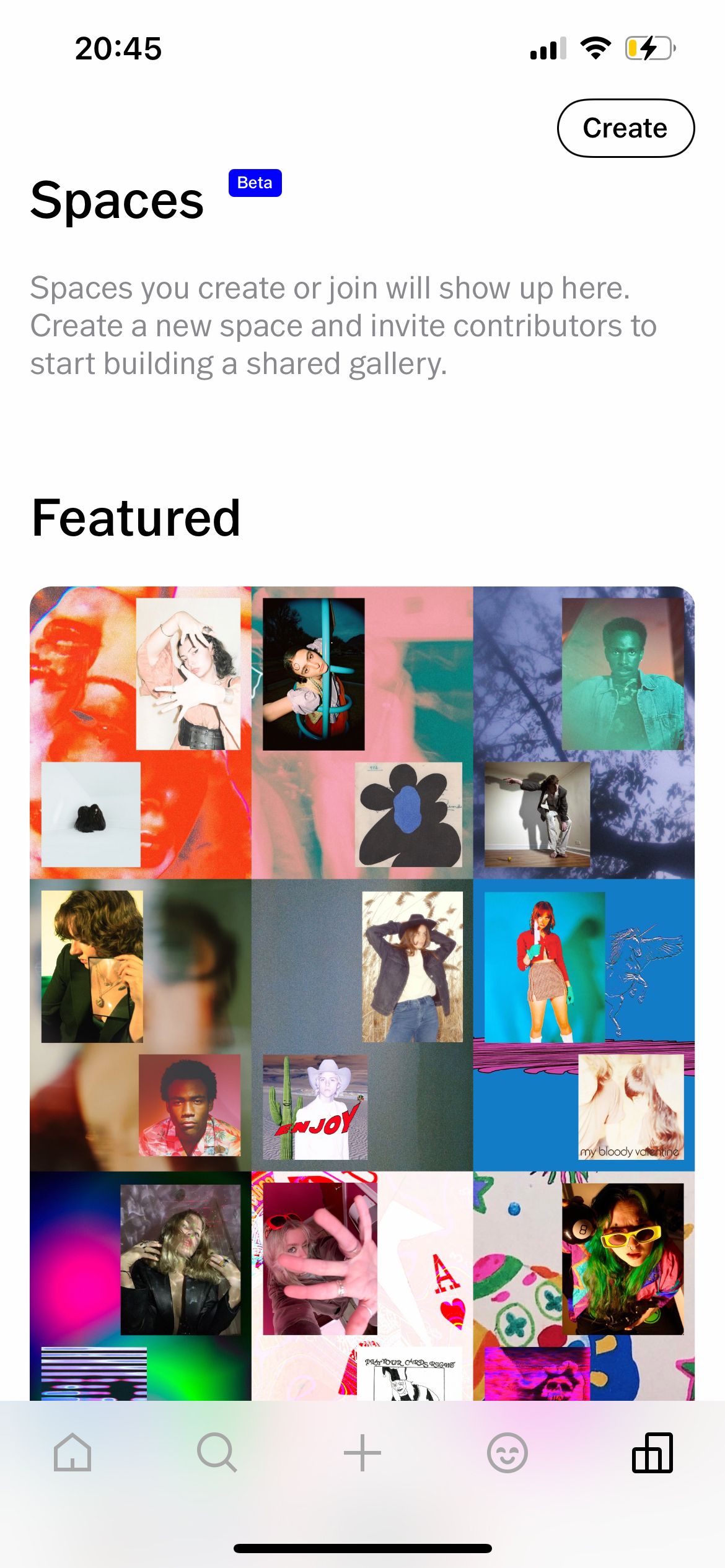Open the featured space with ENJOY cactus image
725x1568 pixels.
pyautogui.click(x=362, y=1025)
